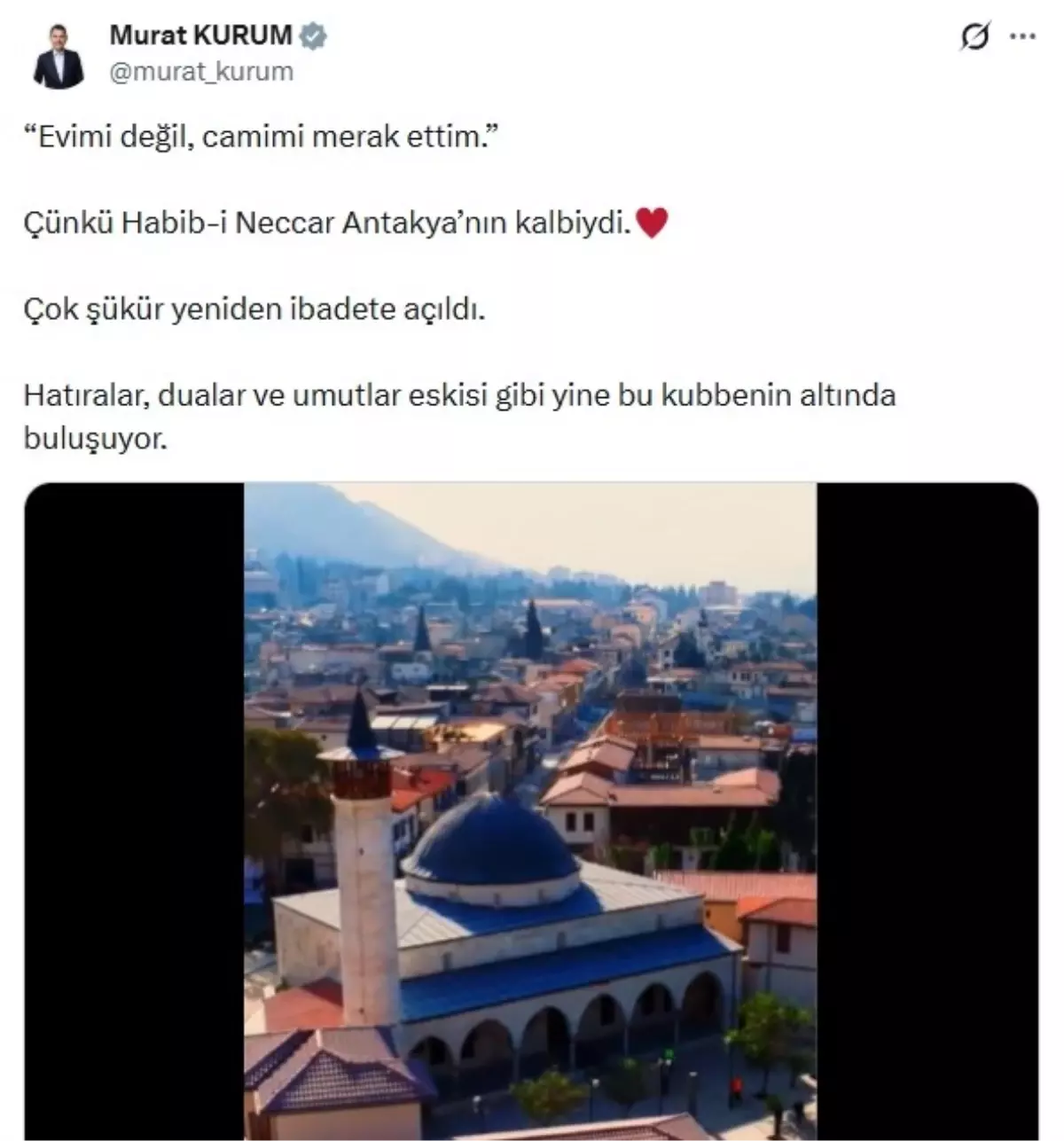This screenshot has height=1141, width=1064.
Task: Open the Grok icon on the post
Action: [974, 37]
